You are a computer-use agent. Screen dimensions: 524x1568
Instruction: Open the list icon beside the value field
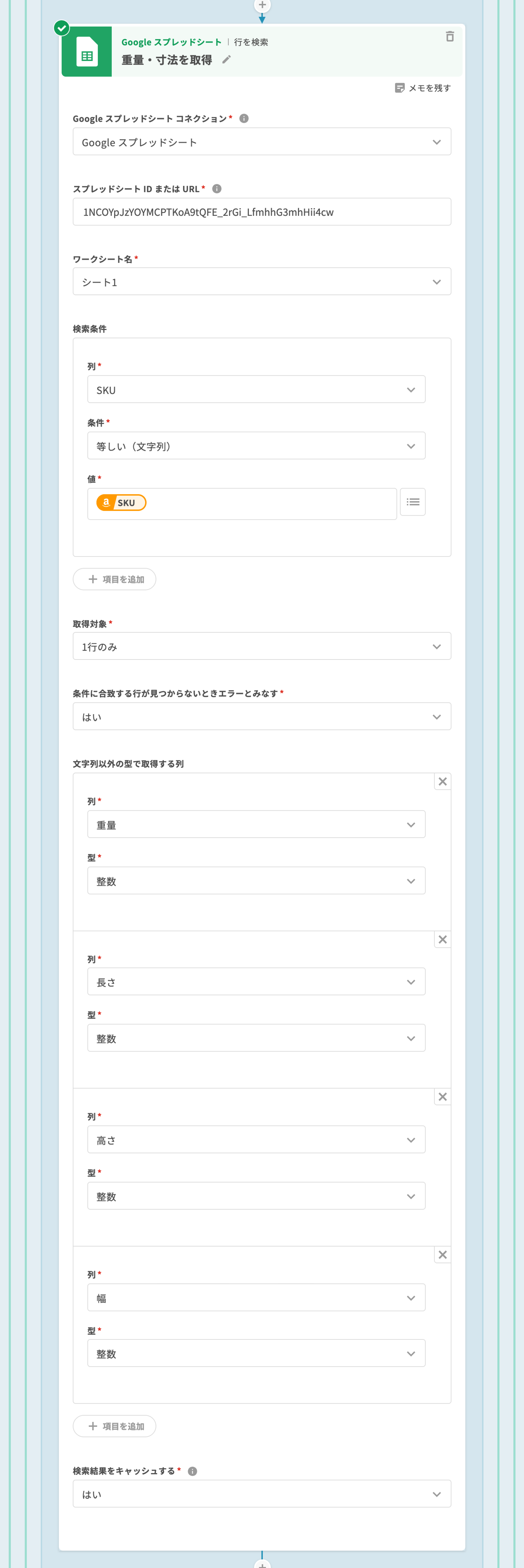[413, 502]
